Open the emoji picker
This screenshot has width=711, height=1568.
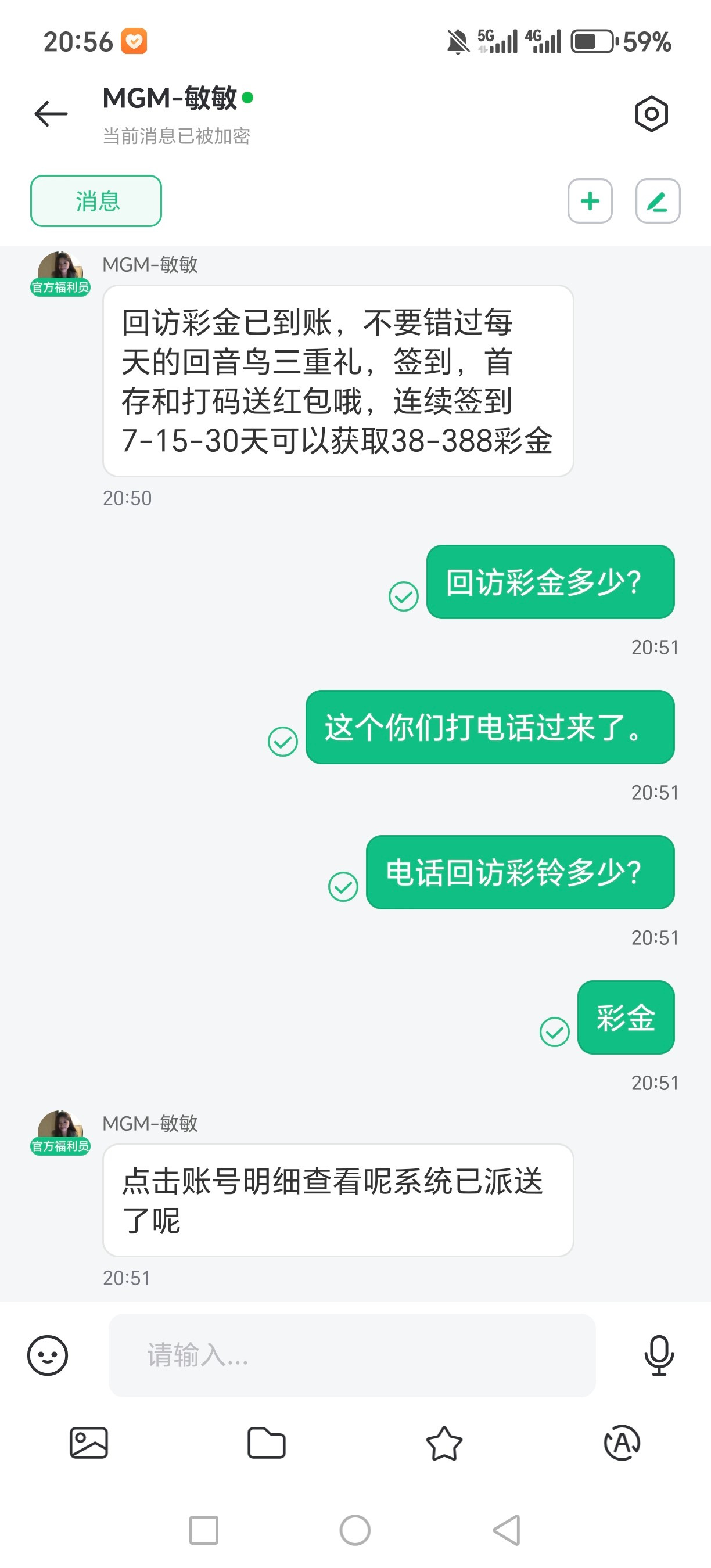pyautogui.click(x=48, y=1355)
